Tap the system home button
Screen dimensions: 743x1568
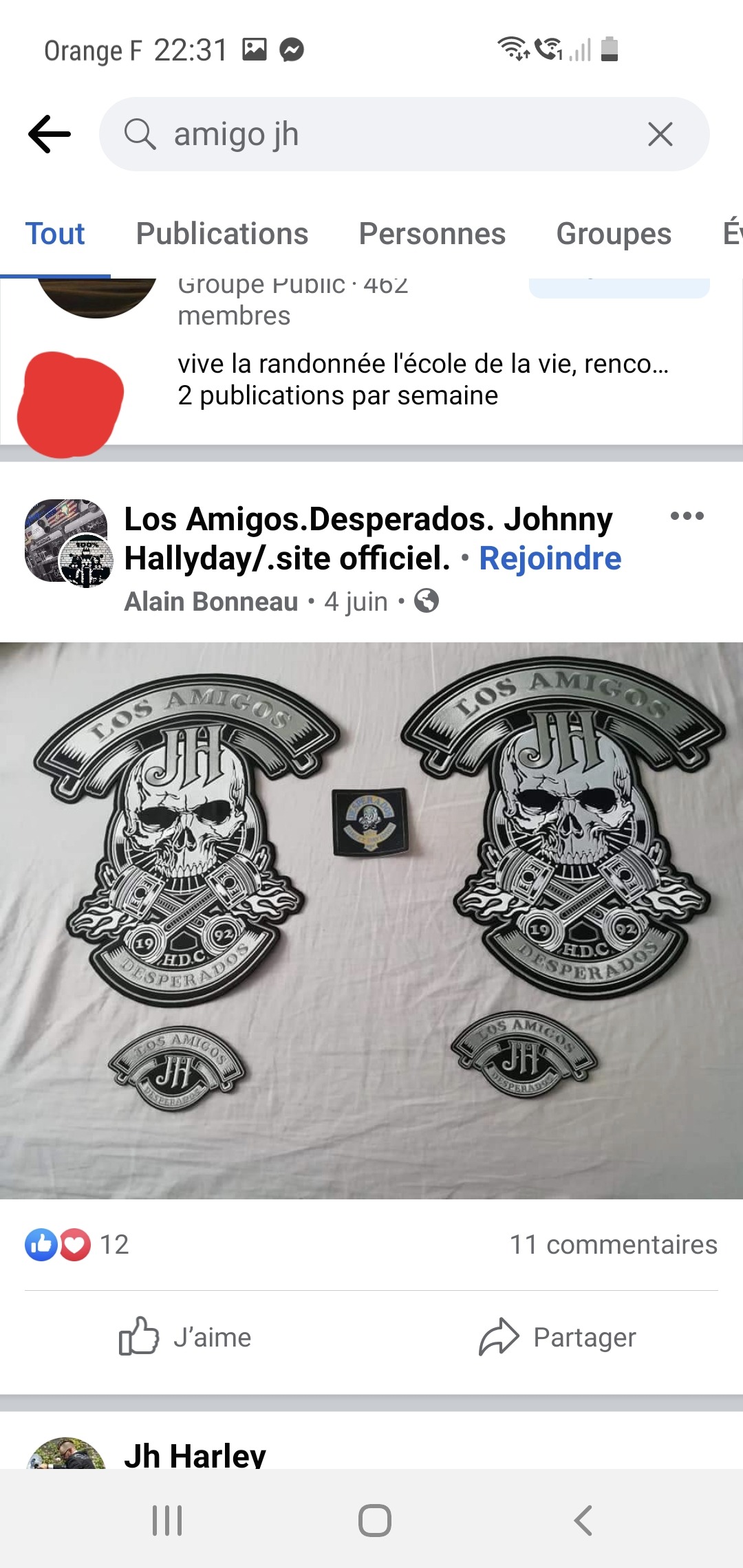click(374, 1520)
